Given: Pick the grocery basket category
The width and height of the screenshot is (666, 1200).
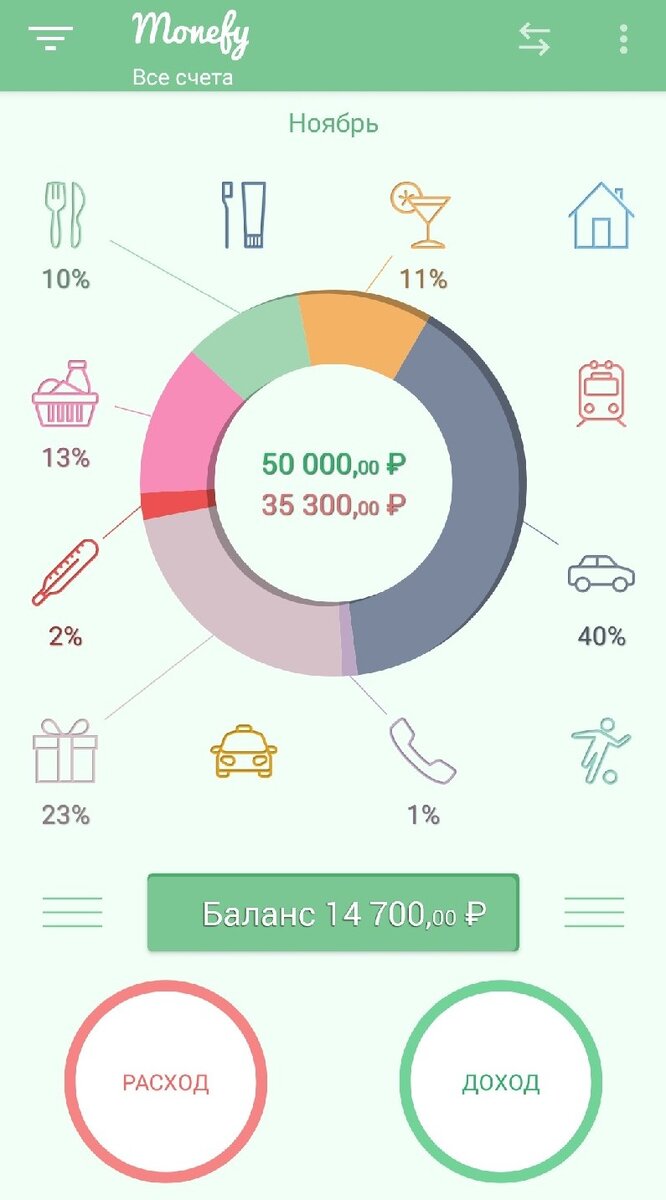Looking at the screenshot, I should point(66,394).
